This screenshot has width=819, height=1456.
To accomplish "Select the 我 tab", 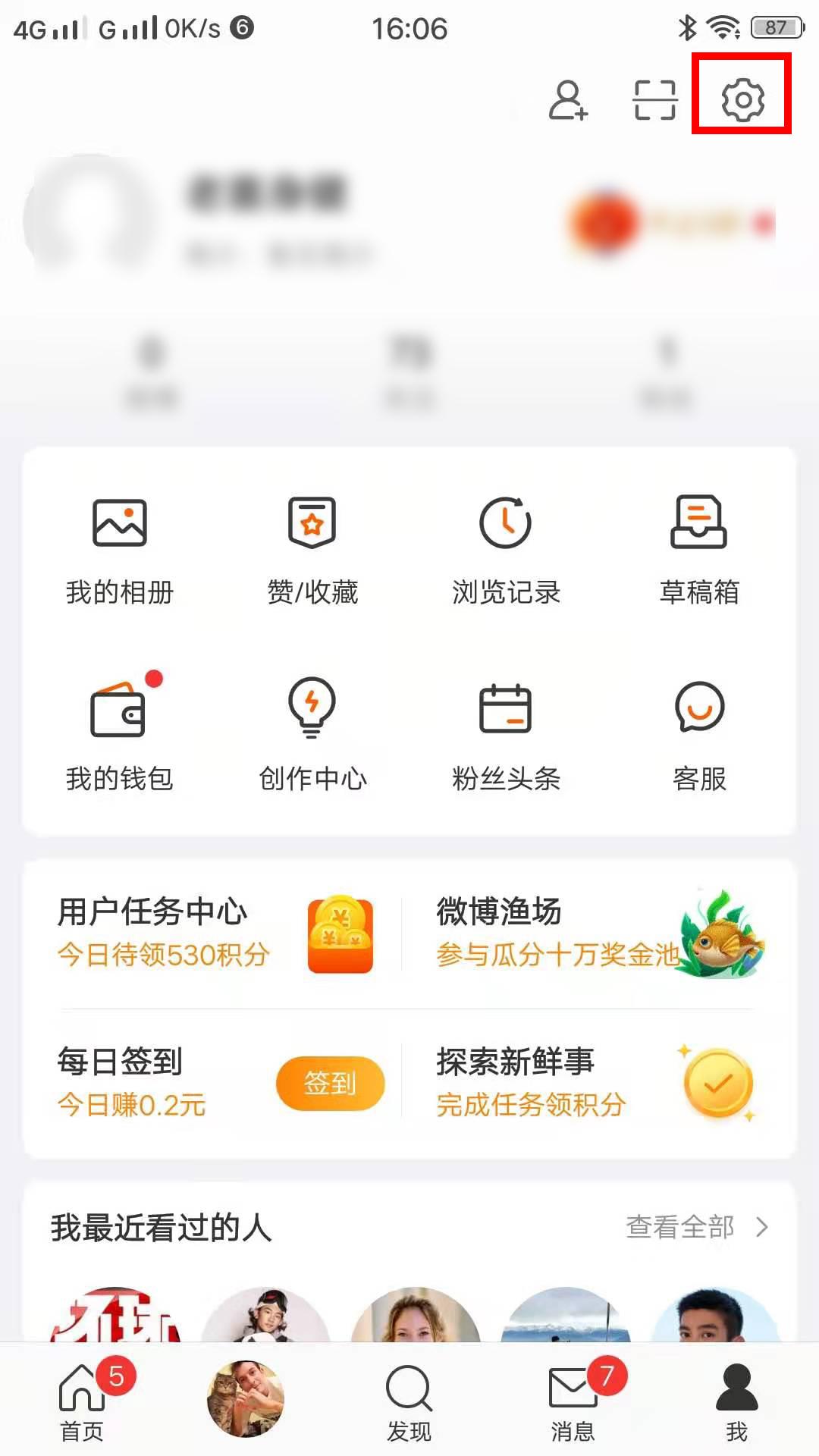I will coord(736,1401).
